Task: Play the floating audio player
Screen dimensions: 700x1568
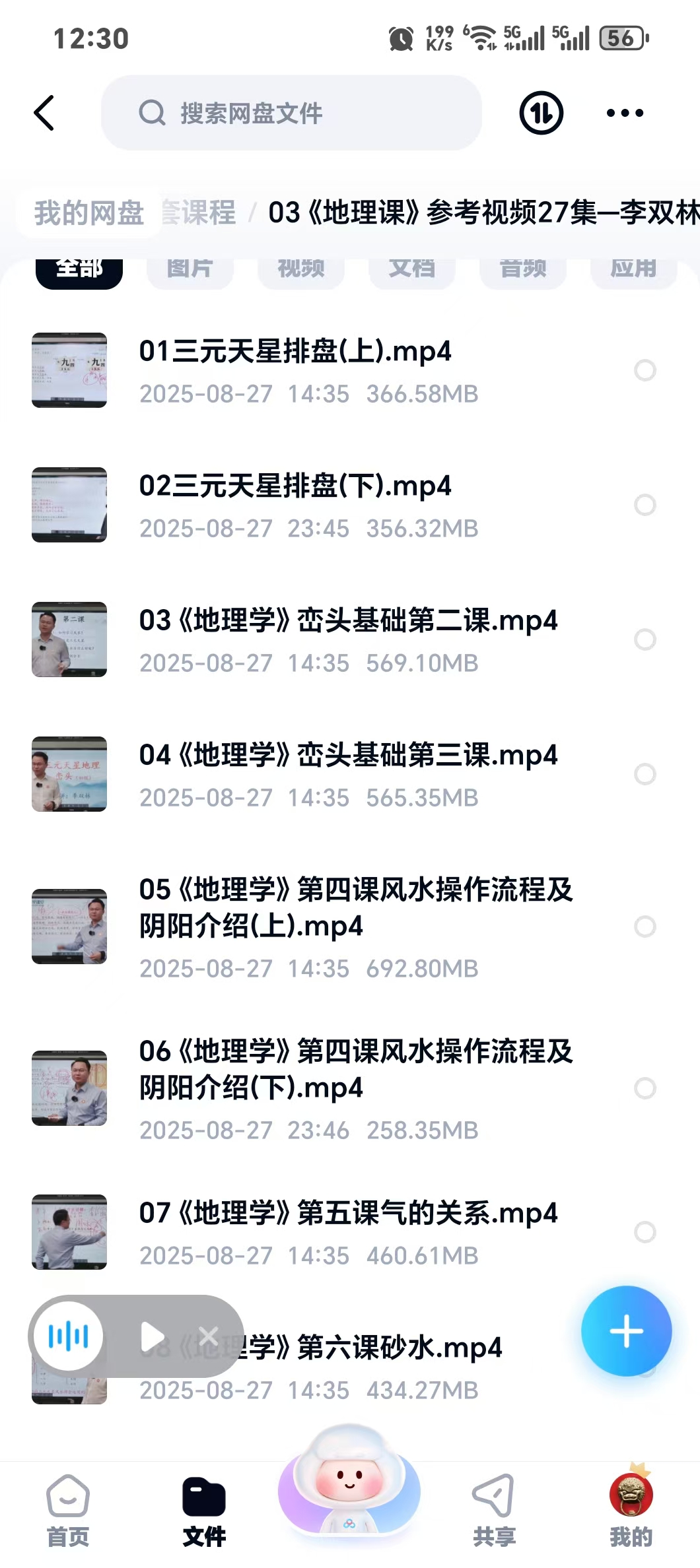Action: pos(153,1336)
